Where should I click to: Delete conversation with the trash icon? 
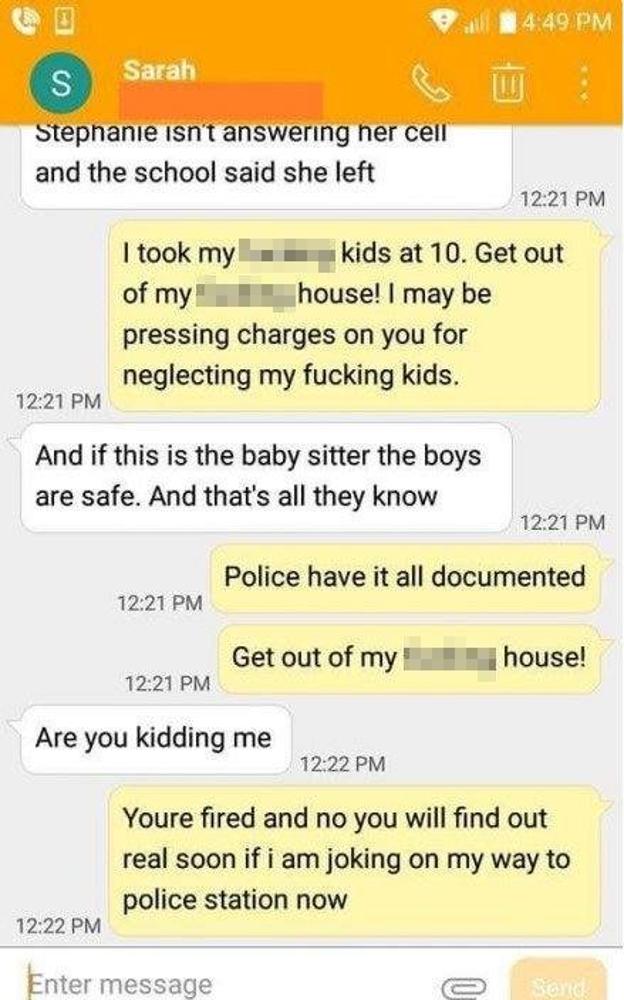click(508, 84)
